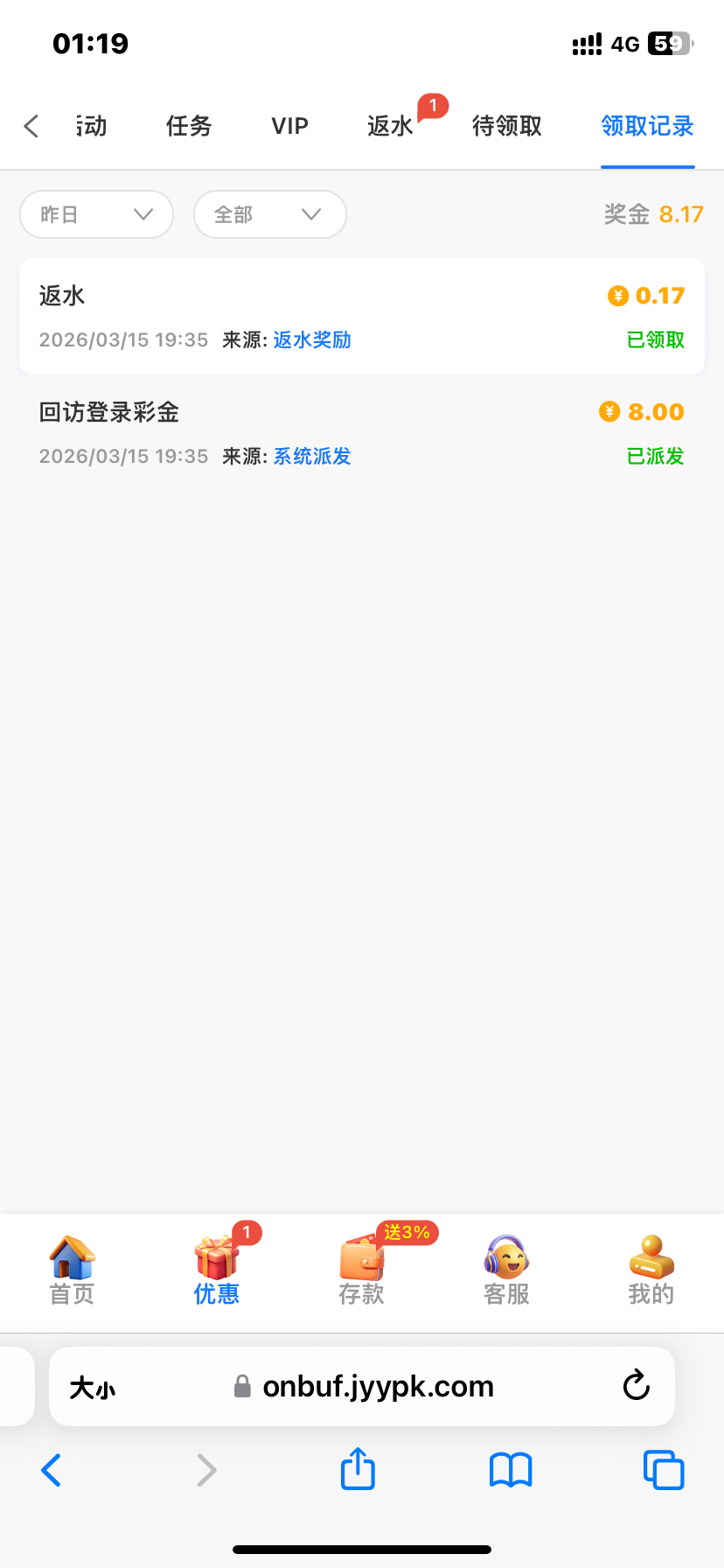This screenshot has width=724, height=1568.
Task: Contact 客服 support
Action: (x=506, y=1270)
